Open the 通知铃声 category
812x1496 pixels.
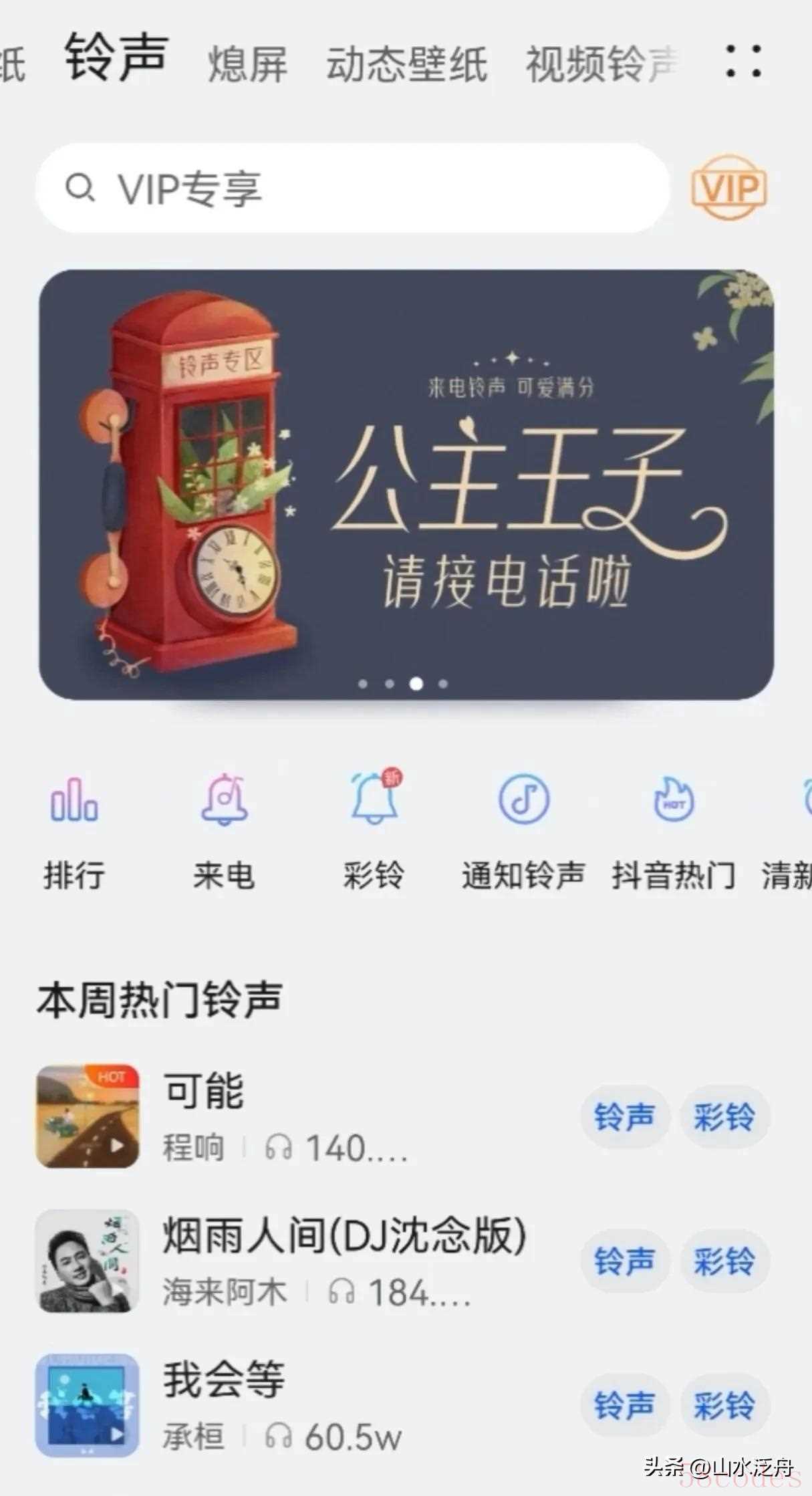click(523, 829)
